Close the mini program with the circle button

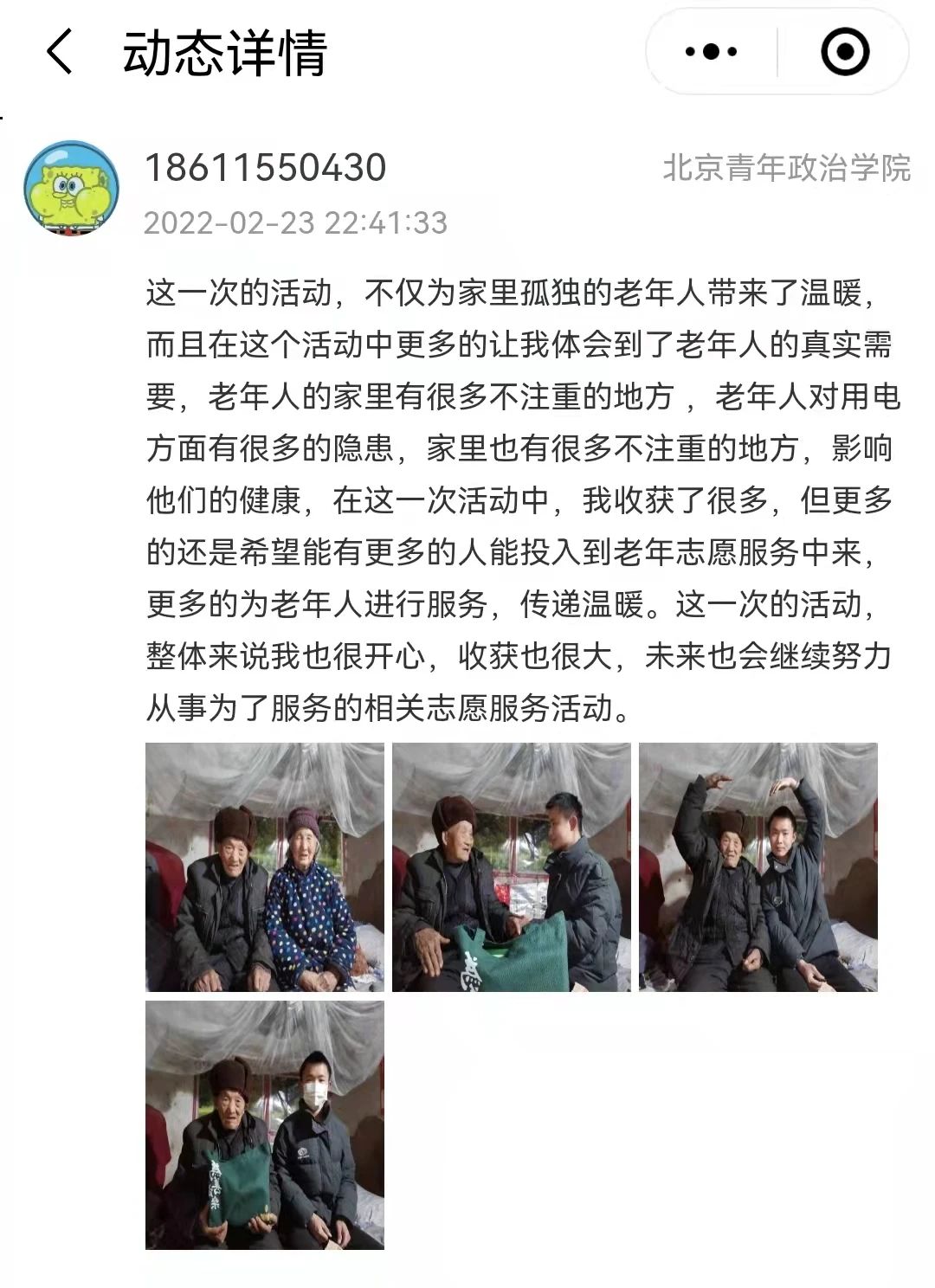(844, 52)
